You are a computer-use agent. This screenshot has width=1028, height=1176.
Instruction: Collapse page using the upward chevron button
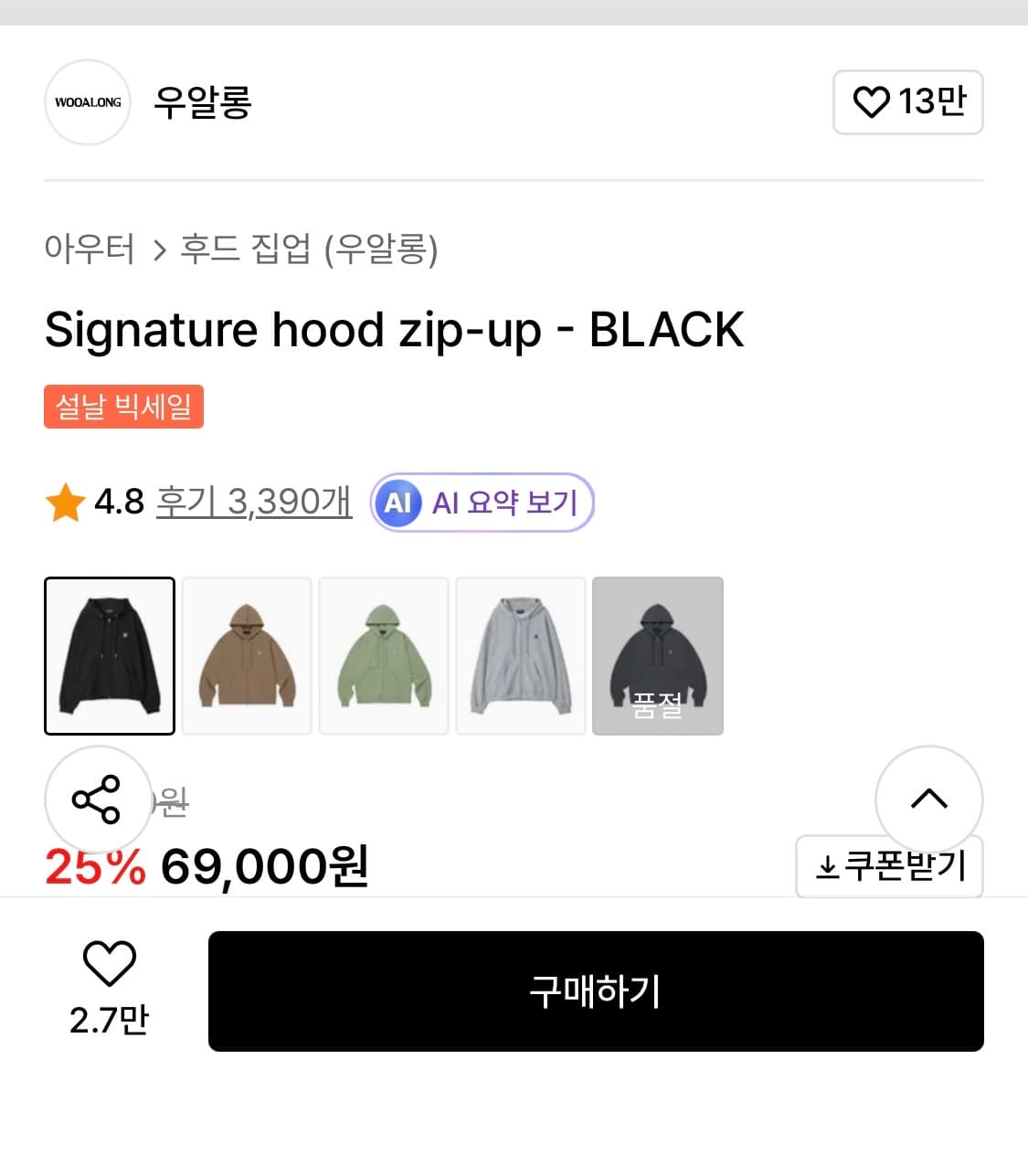click(x=929, y=799)
